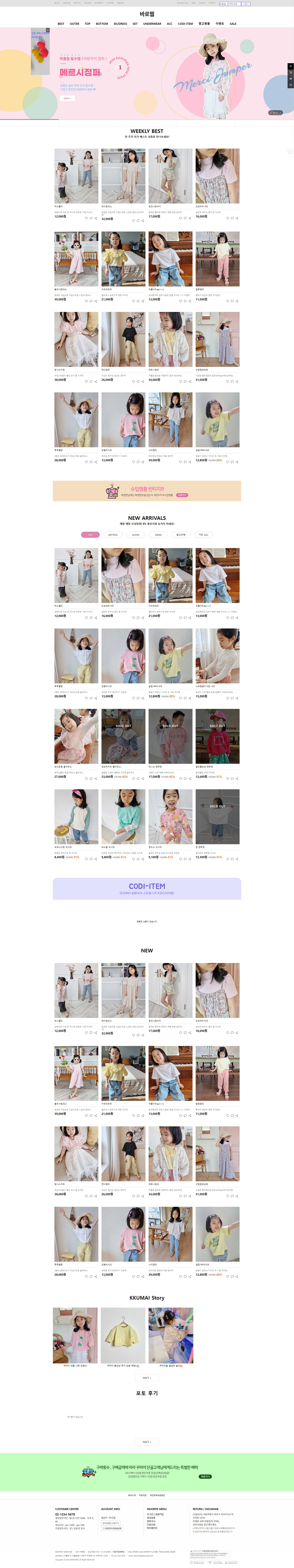This screenshot has width=294, height=1568.
Task: Select DRESS filter under New Arrivals
Action: click(x=158, y=534)
